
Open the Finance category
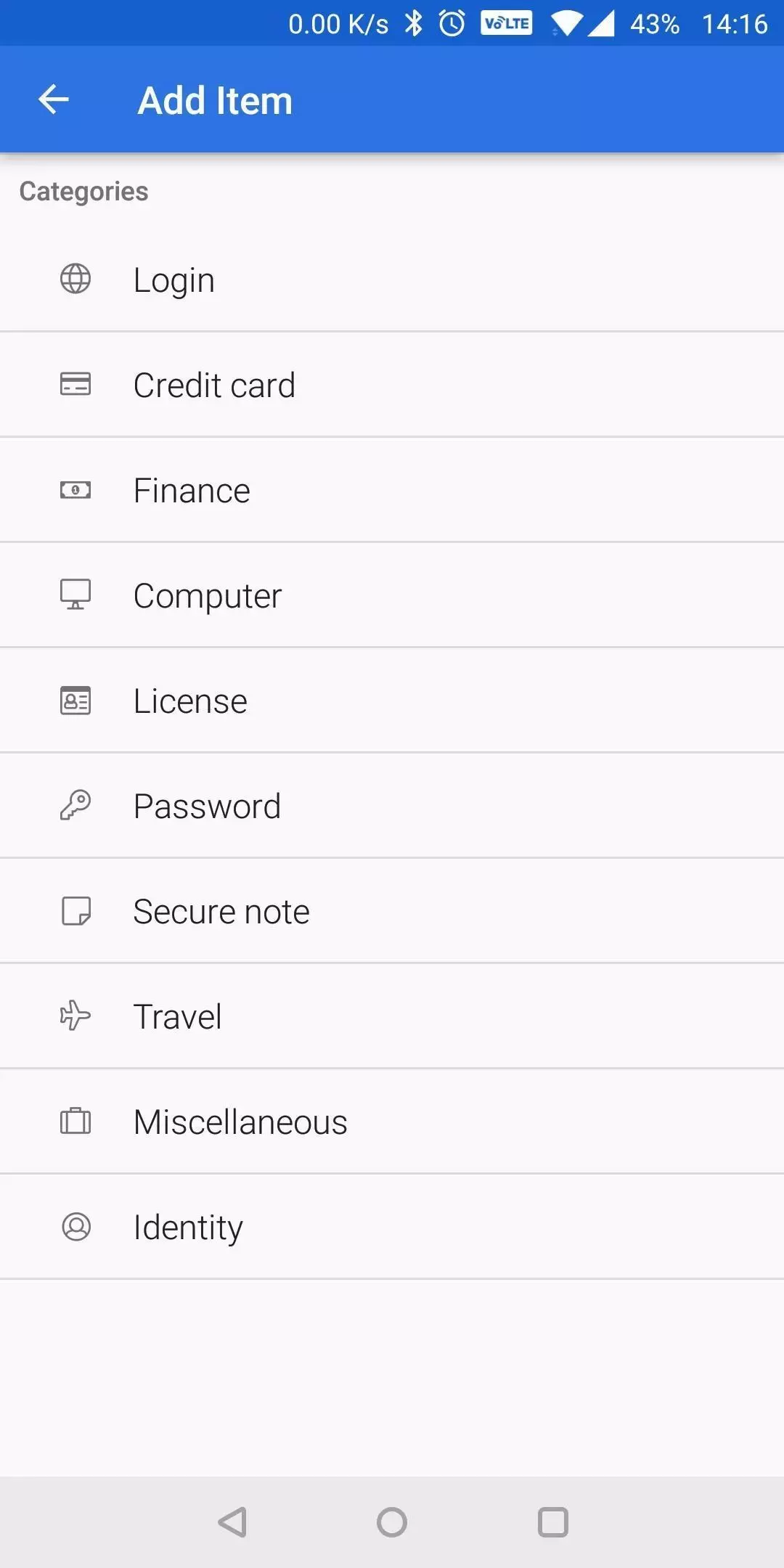392,490
